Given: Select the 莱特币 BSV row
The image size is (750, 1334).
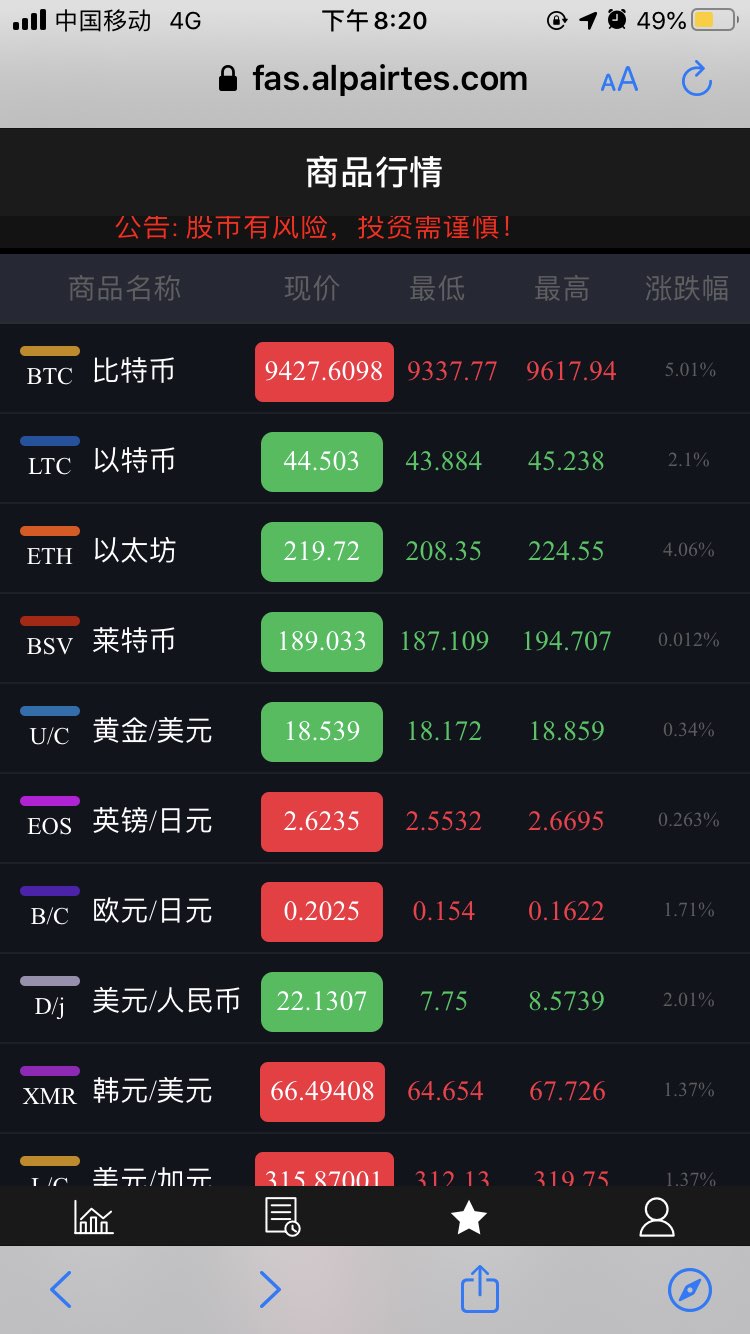Looking at the screenshot, I should [x=375, y=641].
